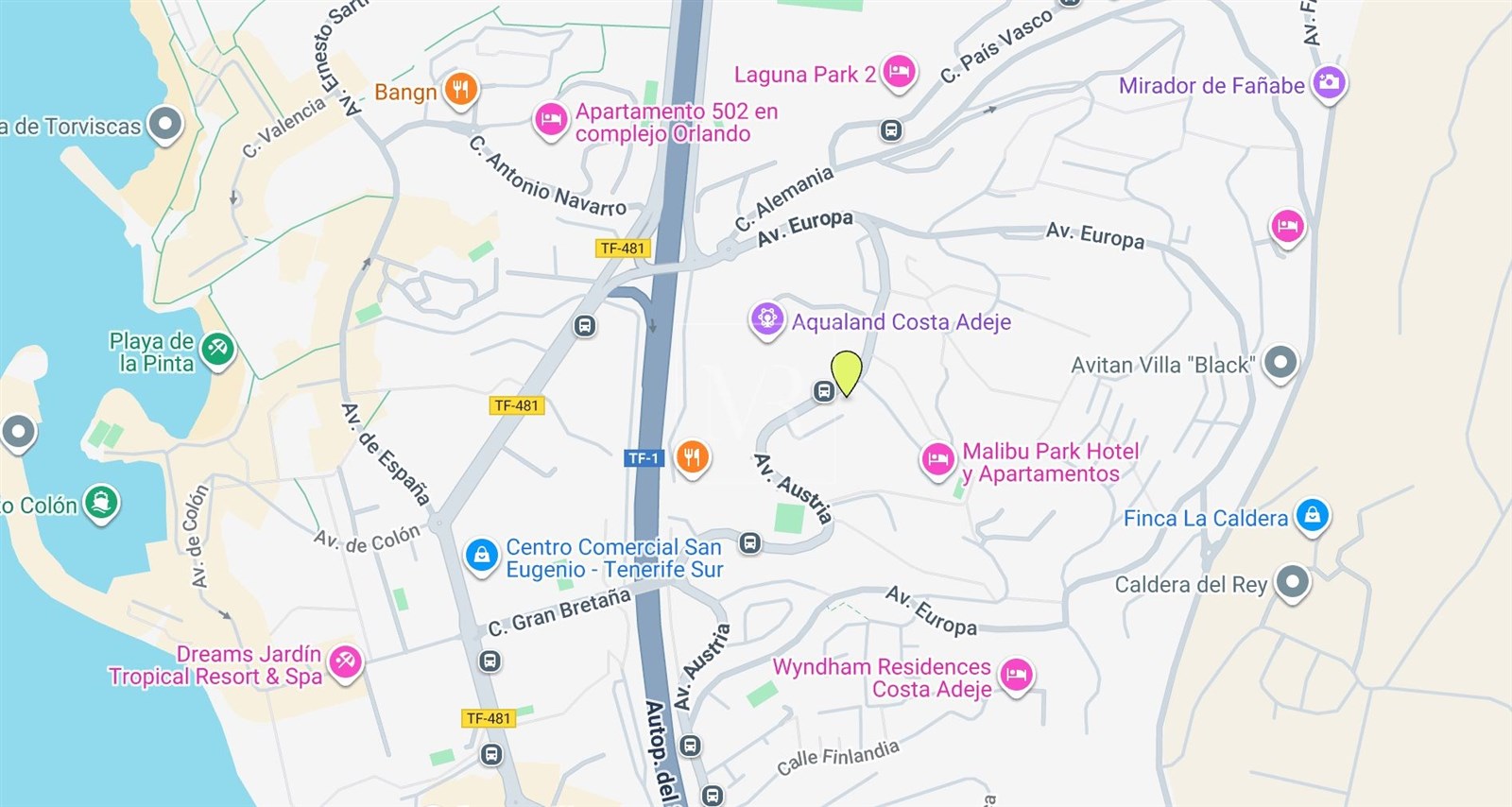The width and height of the screenshot is (1512, 807).
Task: Open the Apartamento 502 en complejo Orlando pin
Action: pos(550,119)
